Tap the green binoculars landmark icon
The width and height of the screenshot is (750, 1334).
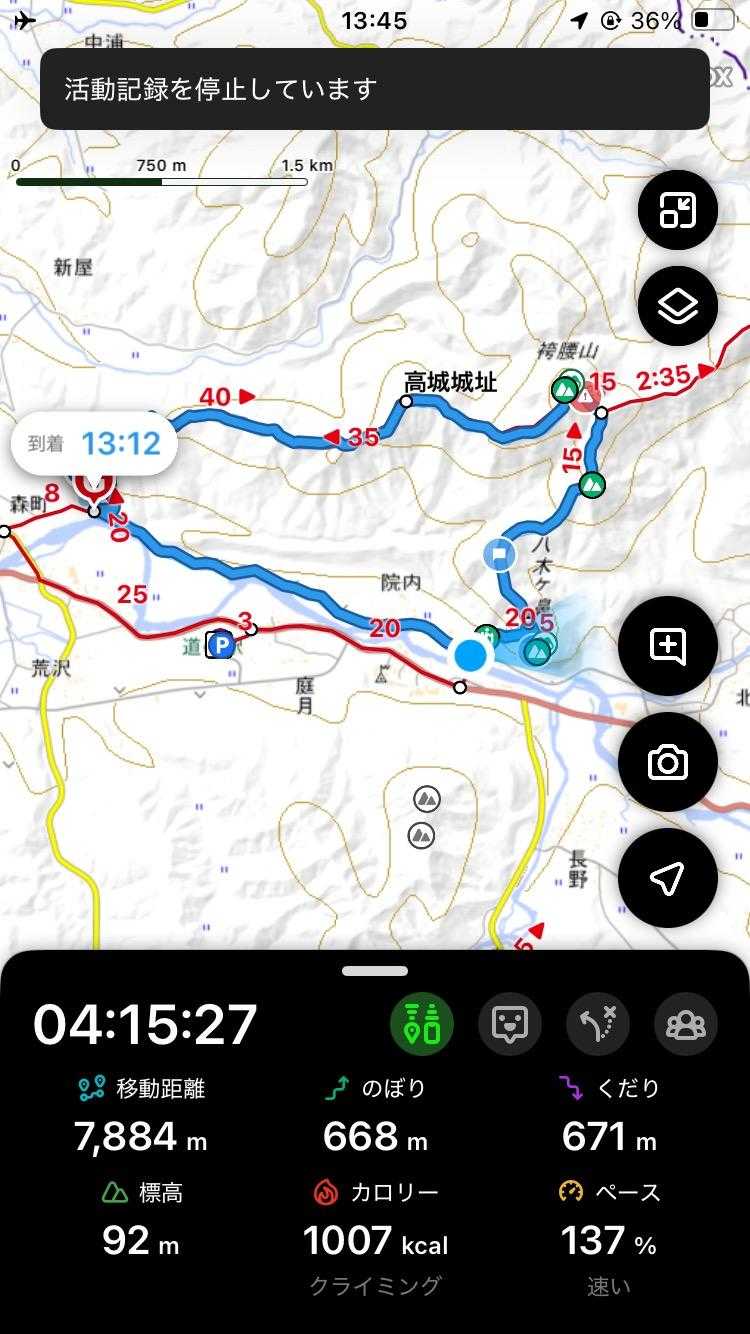(x=422, y=1025)
